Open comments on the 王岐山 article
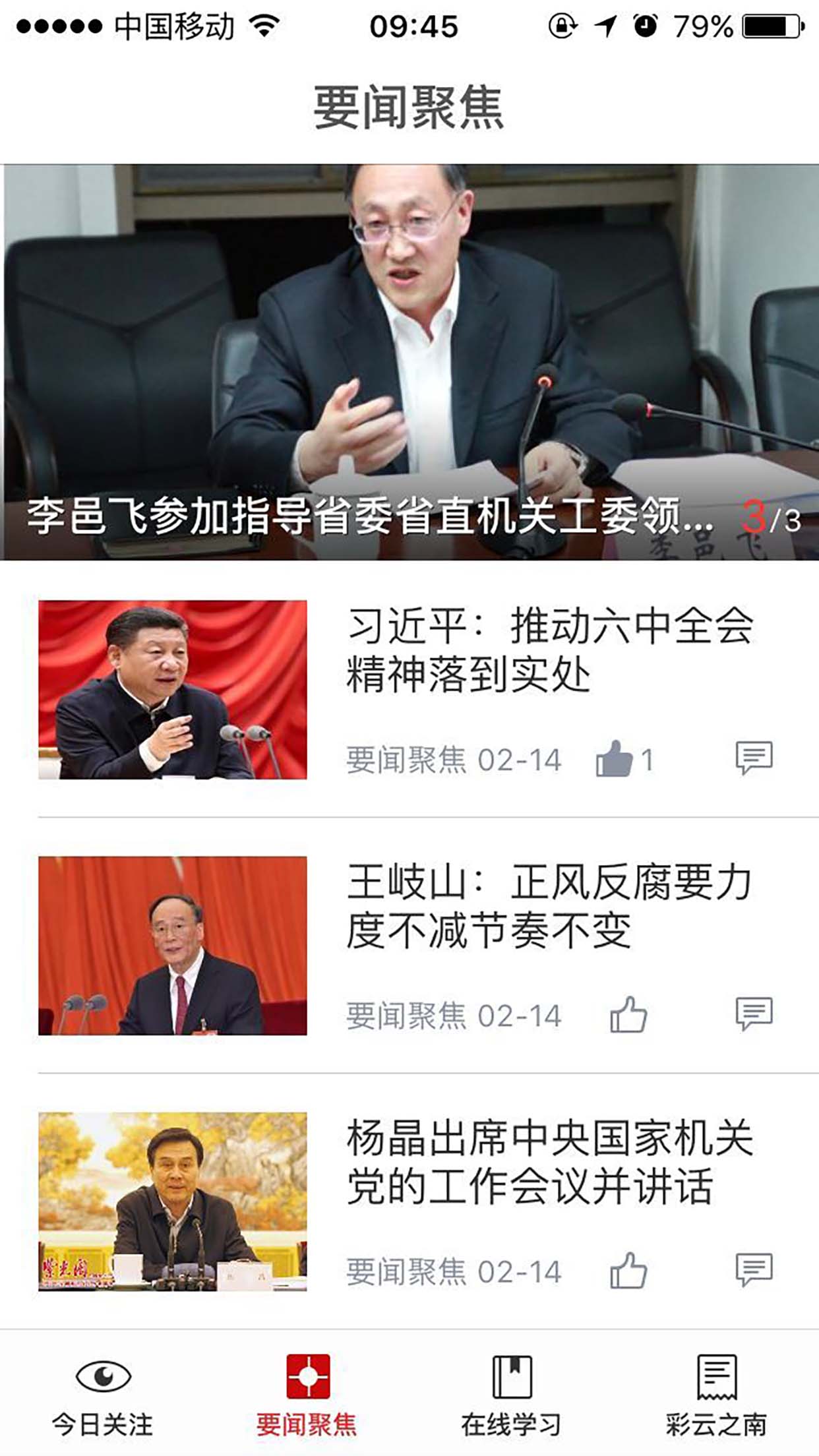The height and width of the screenshot is (1456, 819). pyautogui.click(x=754, y=1014)
